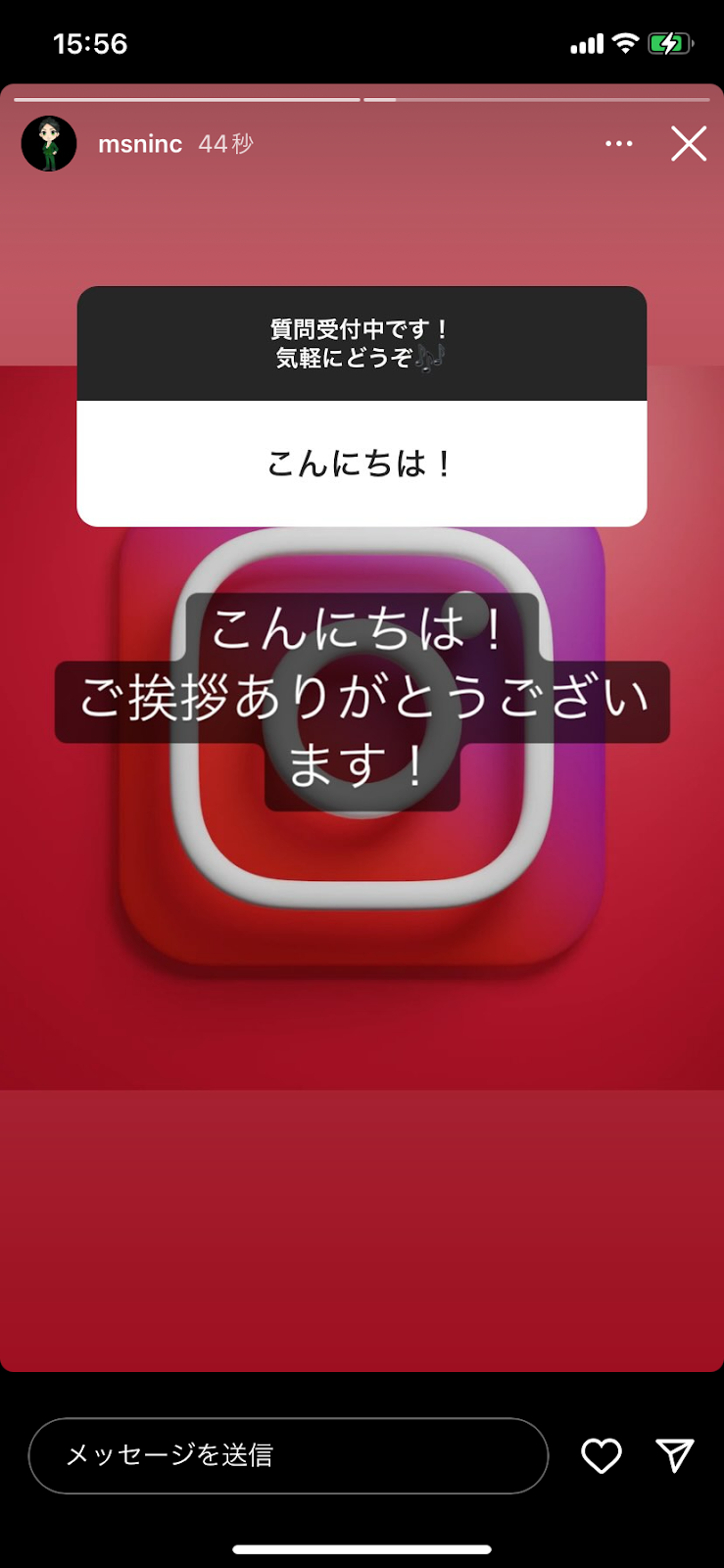
Task: Like this story with the heart
Action: click(602, 1455)
